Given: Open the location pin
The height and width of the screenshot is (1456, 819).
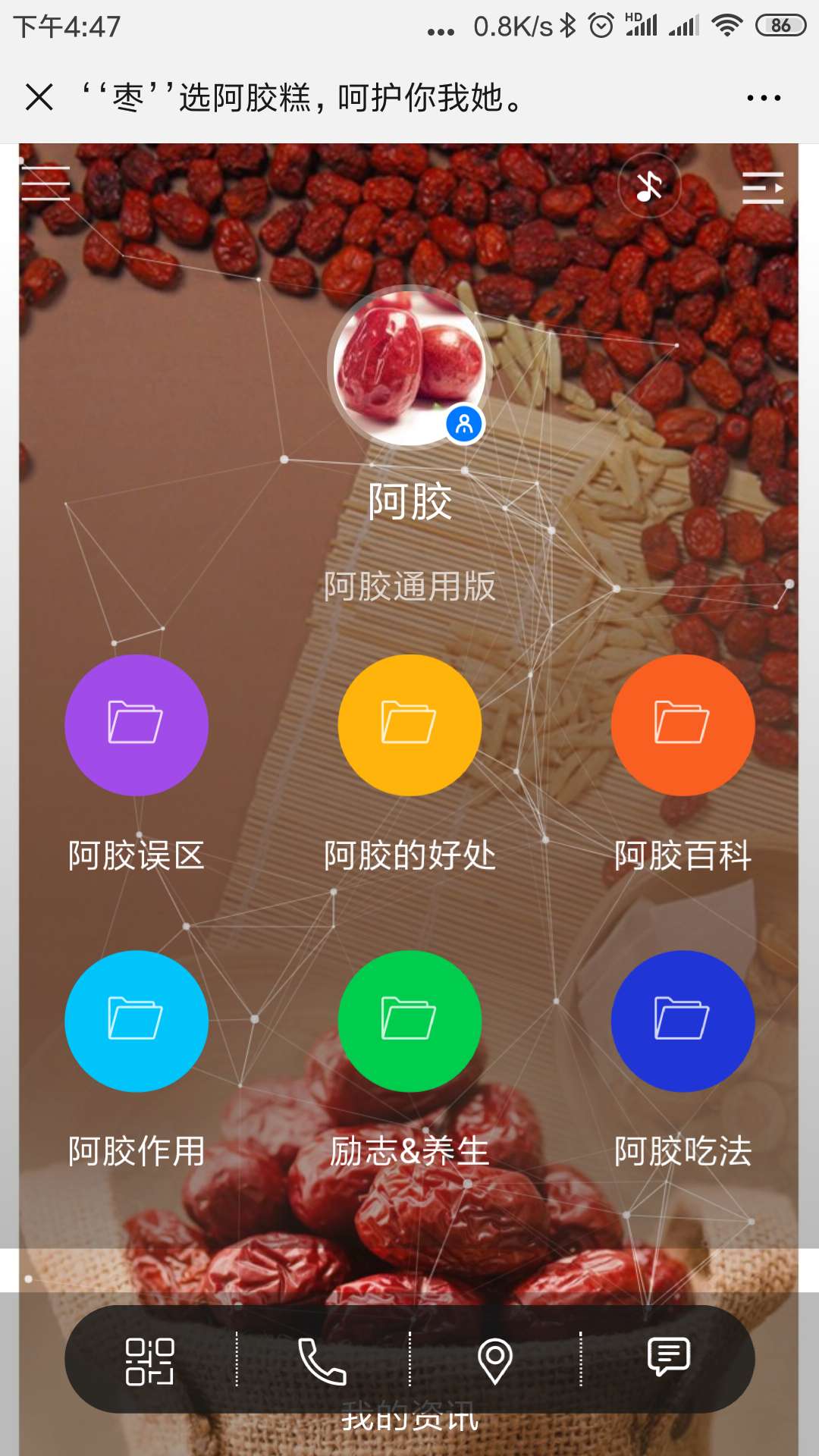Looking at the screenshot, I should (x=495, y=1361).
